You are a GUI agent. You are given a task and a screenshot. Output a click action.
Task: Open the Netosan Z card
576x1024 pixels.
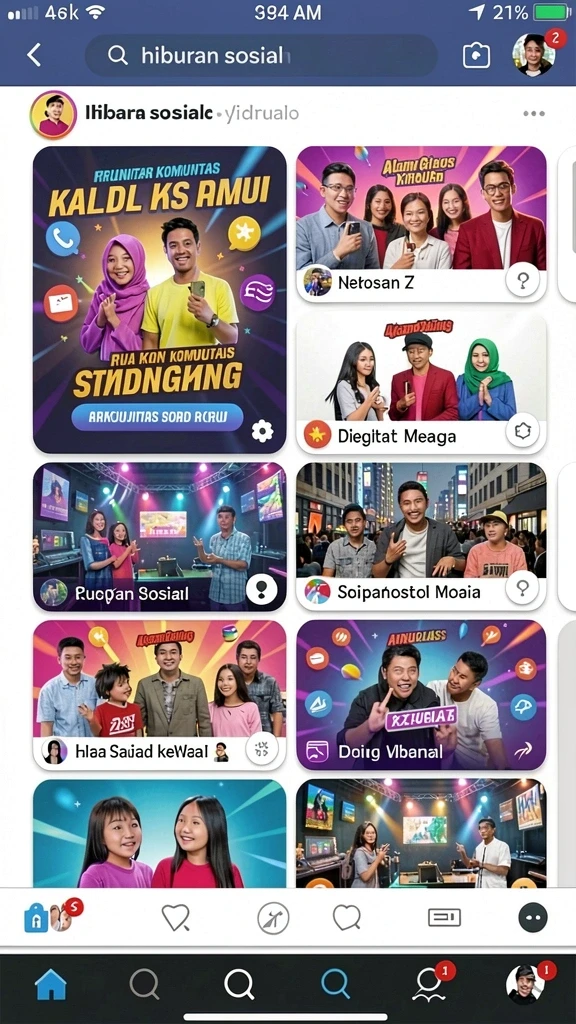tap(421, 224)
